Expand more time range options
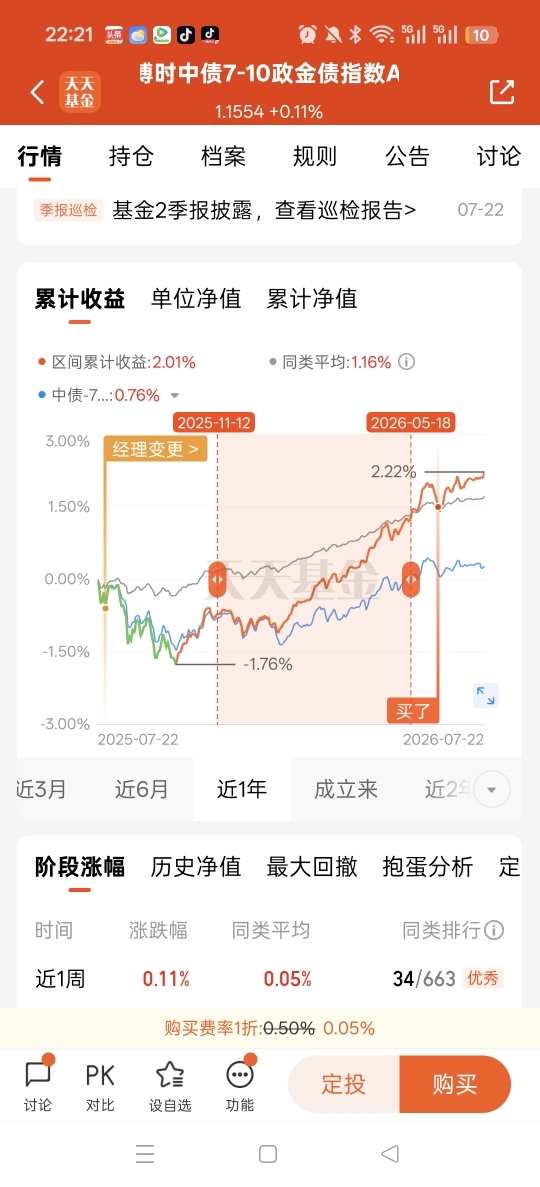 [492, 790]
